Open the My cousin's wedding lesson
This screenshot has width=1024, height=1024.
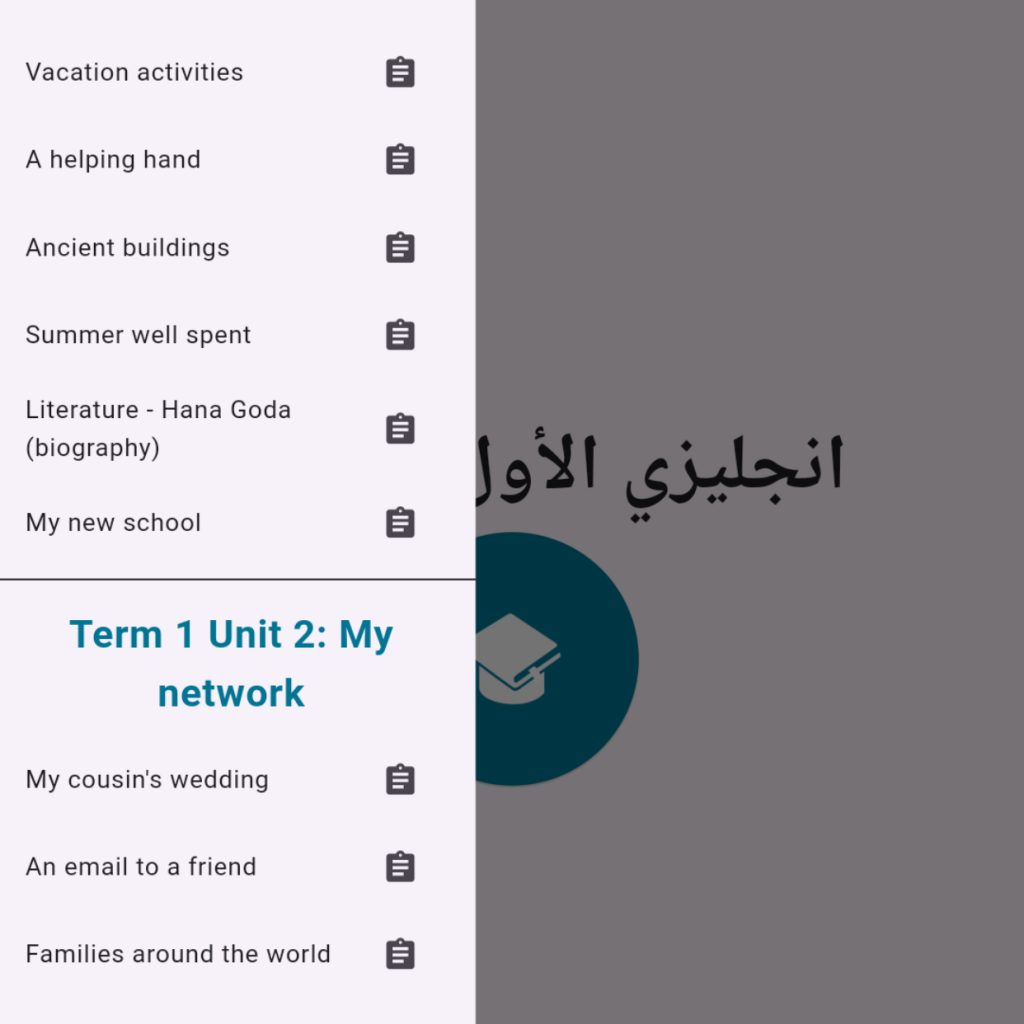click(x=147, y=779)
